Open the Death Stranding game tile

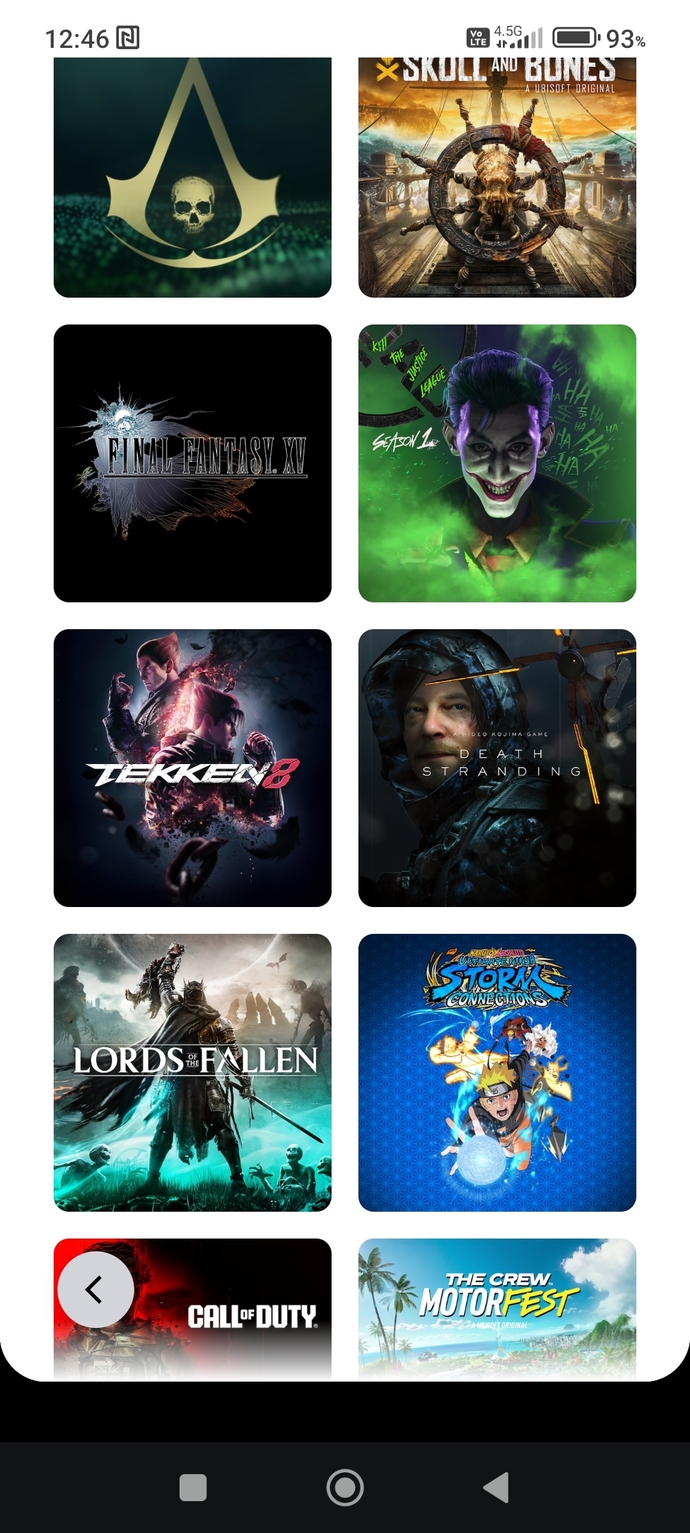tap(497, 768)
